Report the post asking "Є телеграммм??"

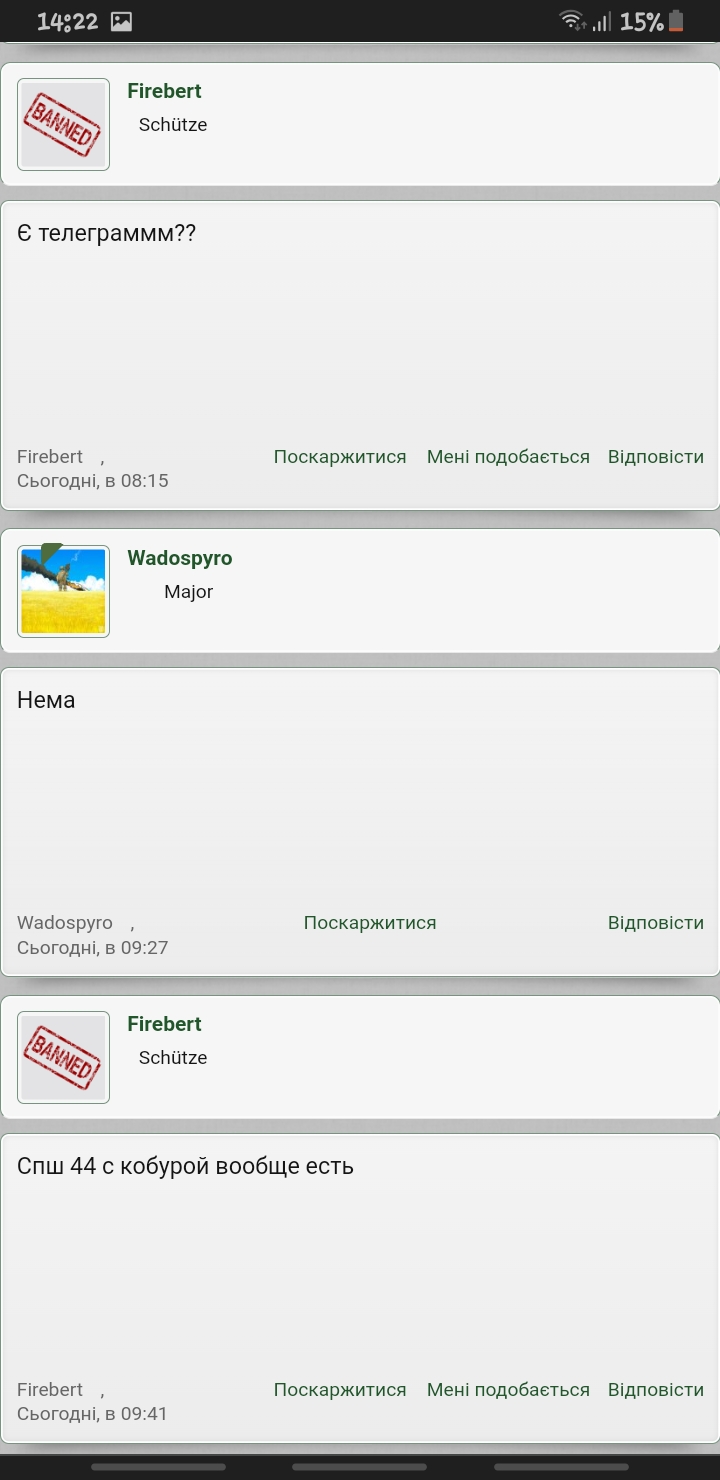coord(340,457)
